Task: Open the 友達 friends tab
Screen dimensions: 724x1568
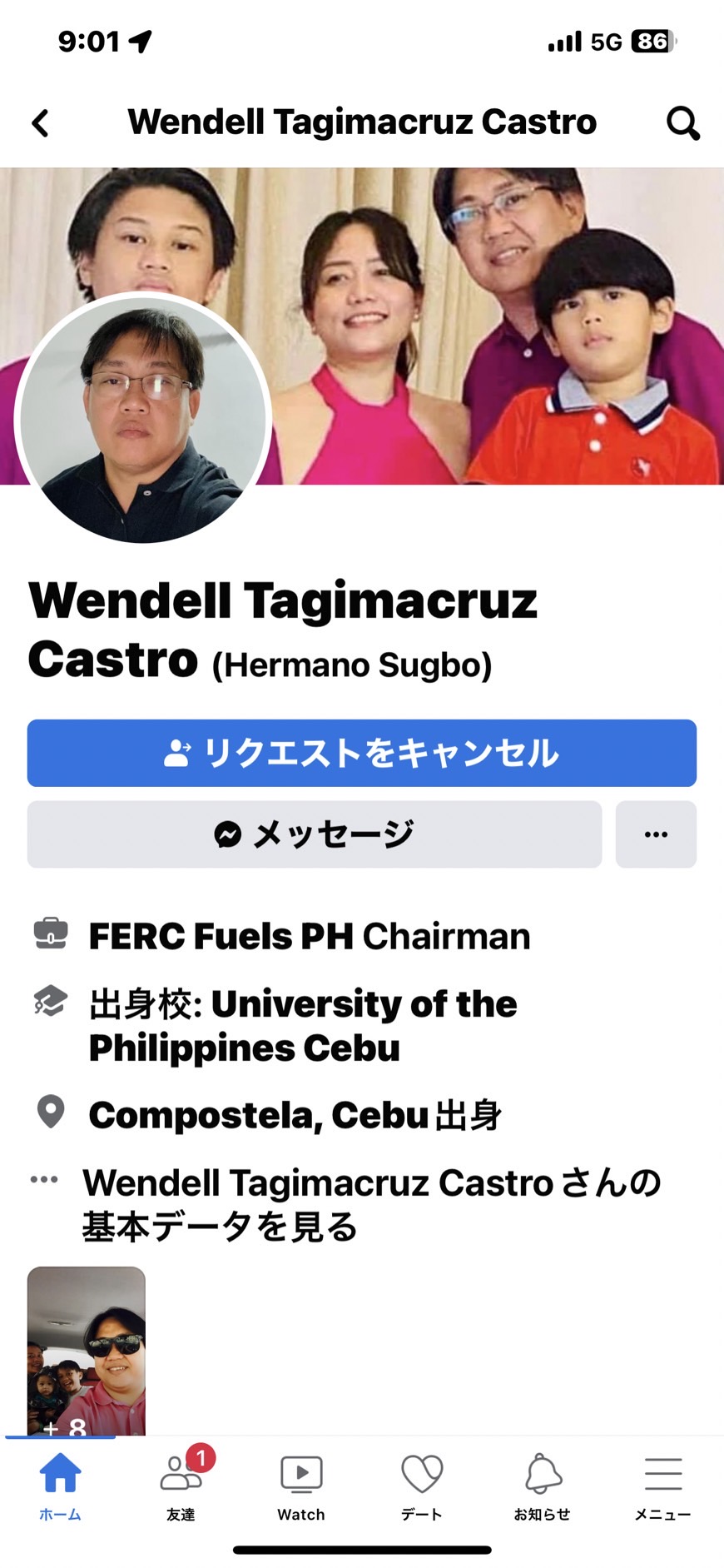Action: click(181, 1486)
